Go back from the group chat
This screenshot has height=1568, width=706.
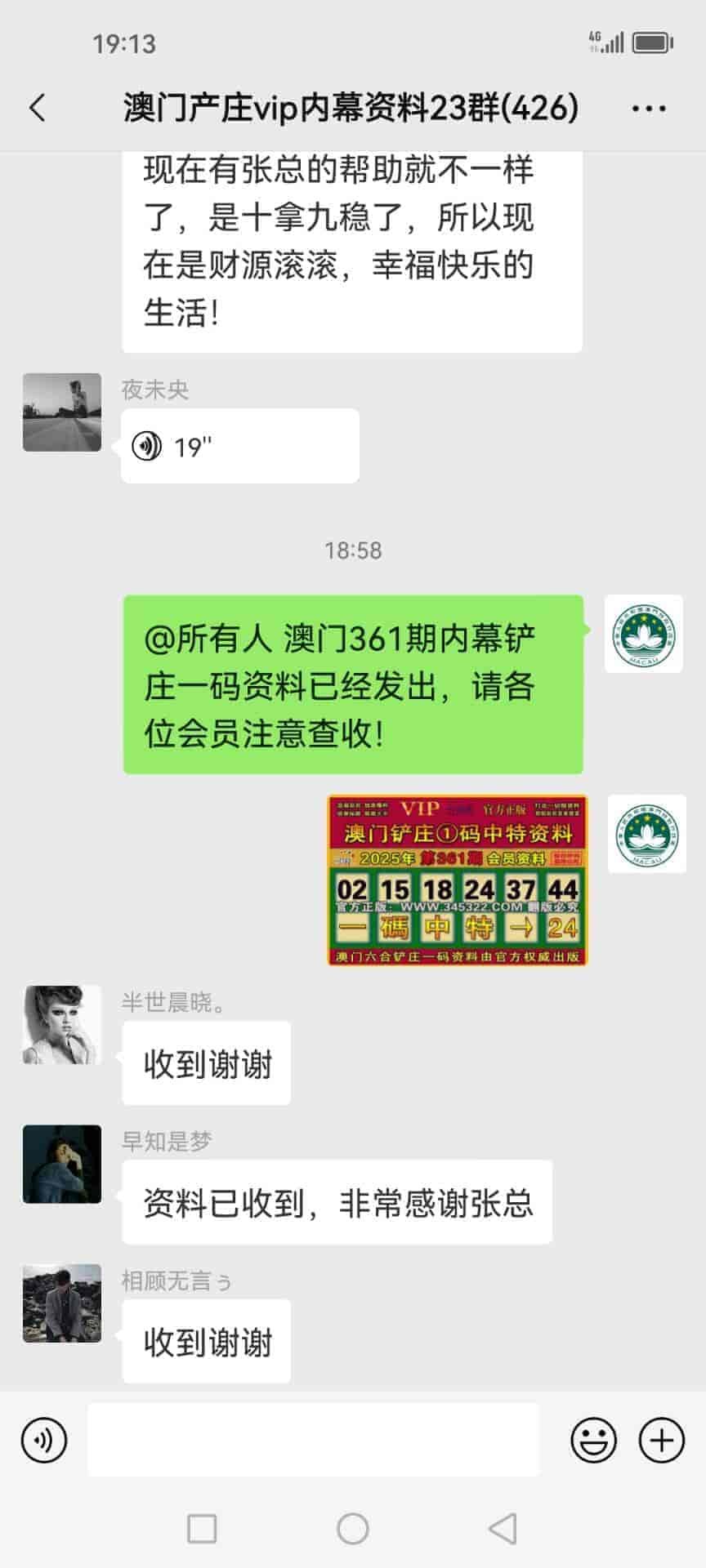38,108
